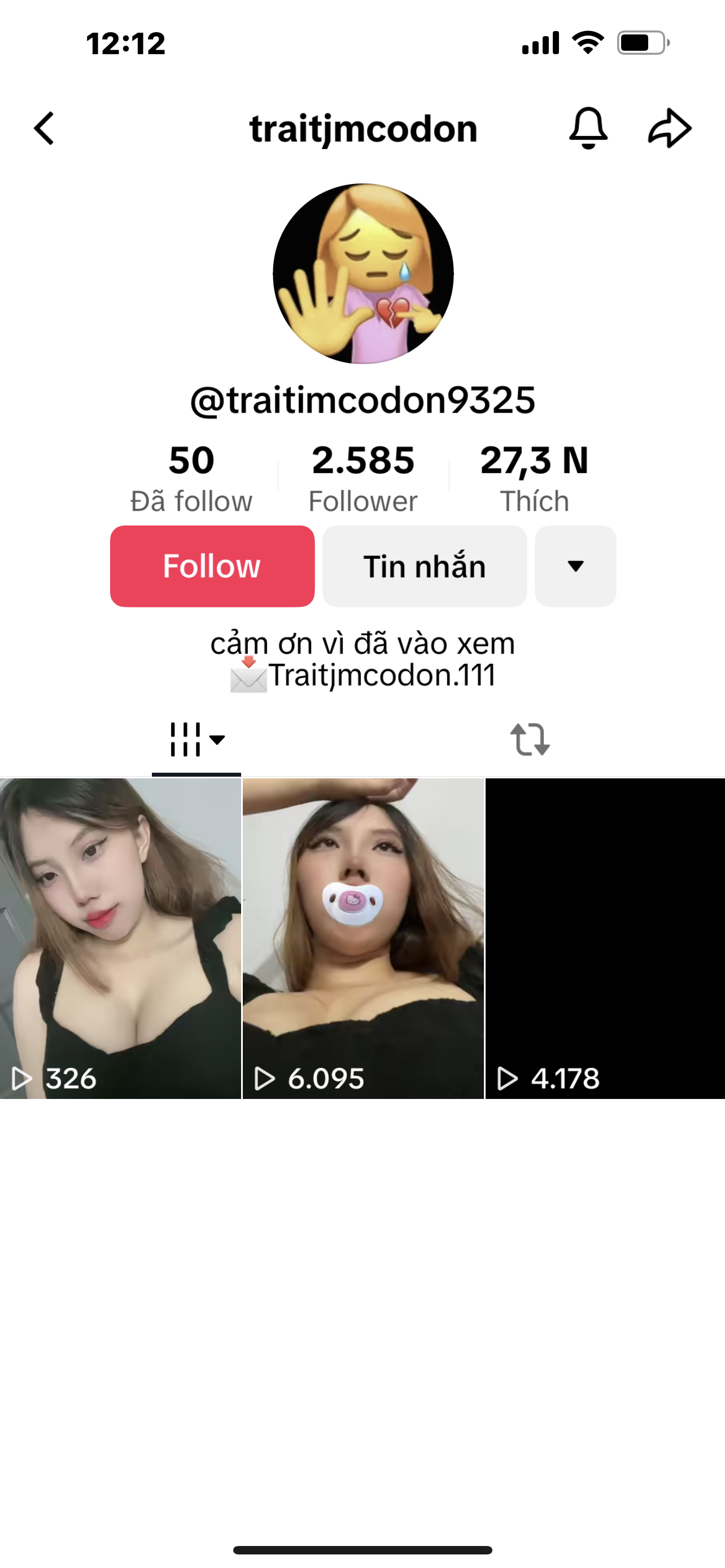Play the black video with 4.178 views

pos(605,938)
